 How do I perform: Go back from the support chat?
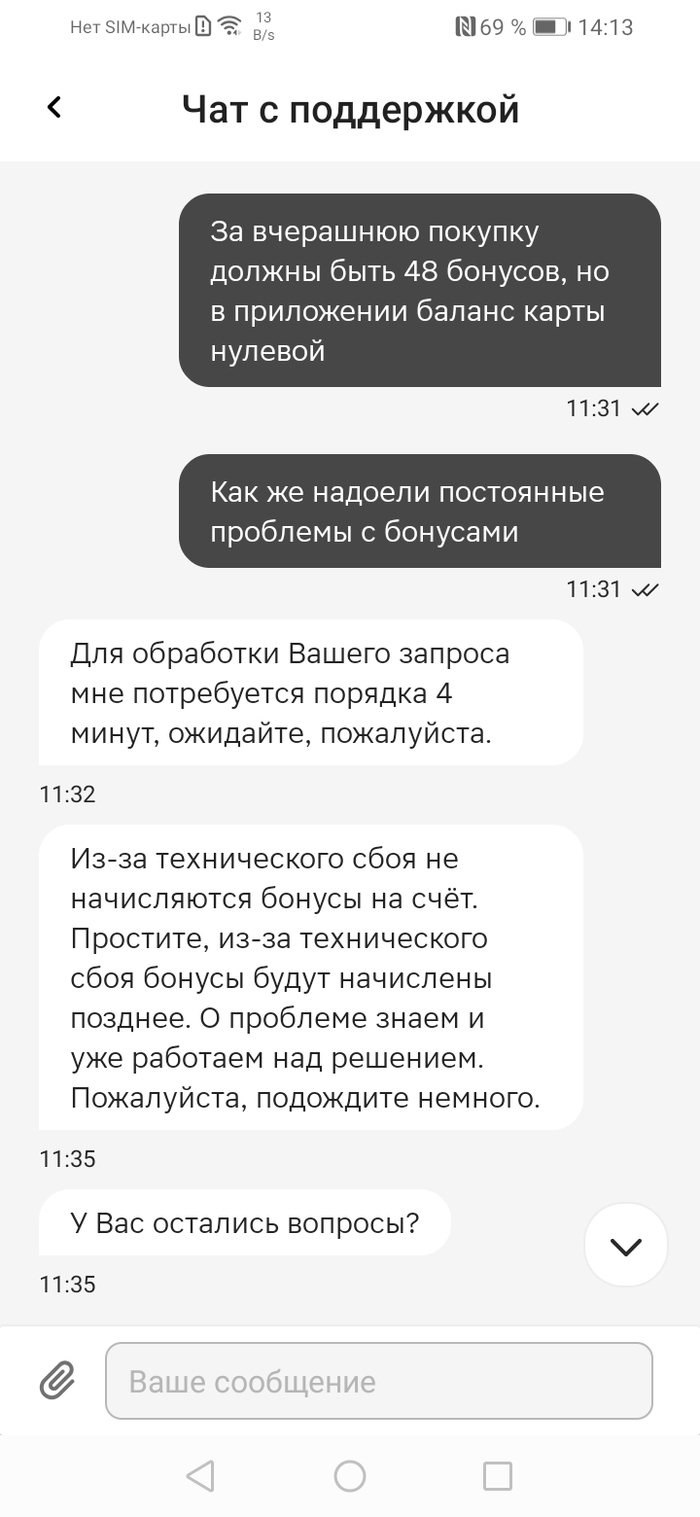tap(55, 108)
